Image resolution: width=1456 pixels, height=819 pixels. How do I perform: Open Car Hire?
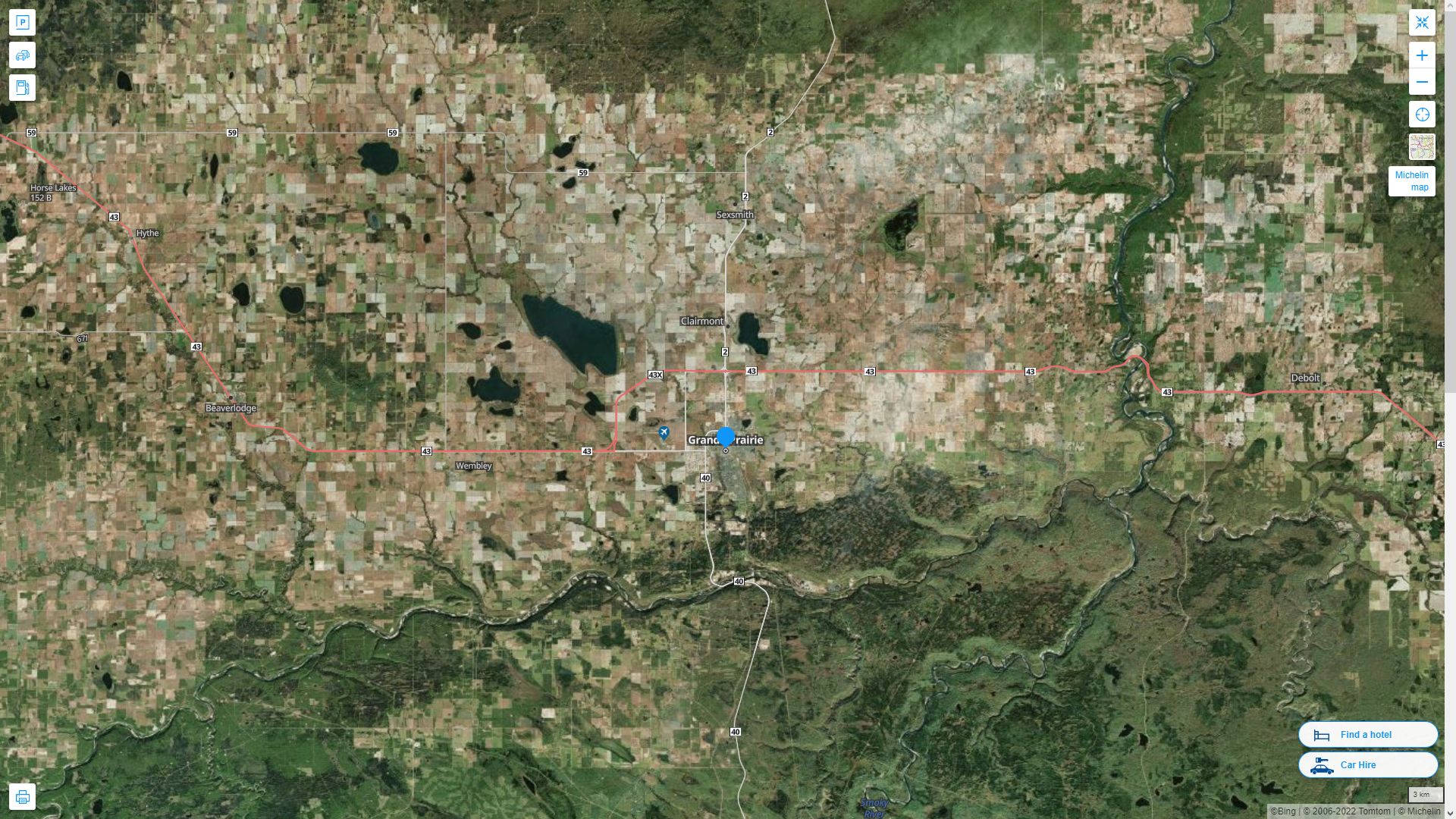pyautogui.click(x=1367, y=765)
